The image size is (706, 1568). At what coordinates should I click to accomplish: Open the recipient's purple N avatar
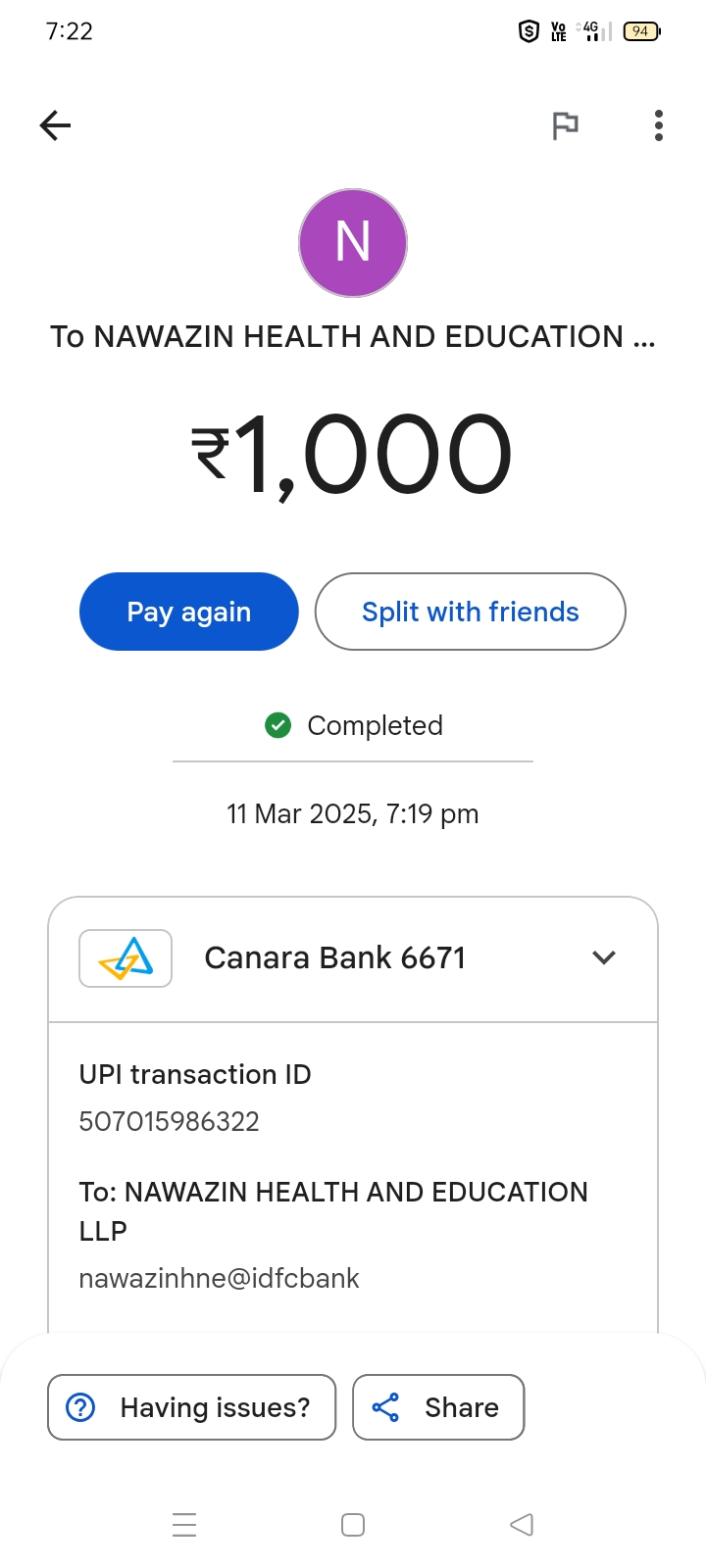(353, 243)
